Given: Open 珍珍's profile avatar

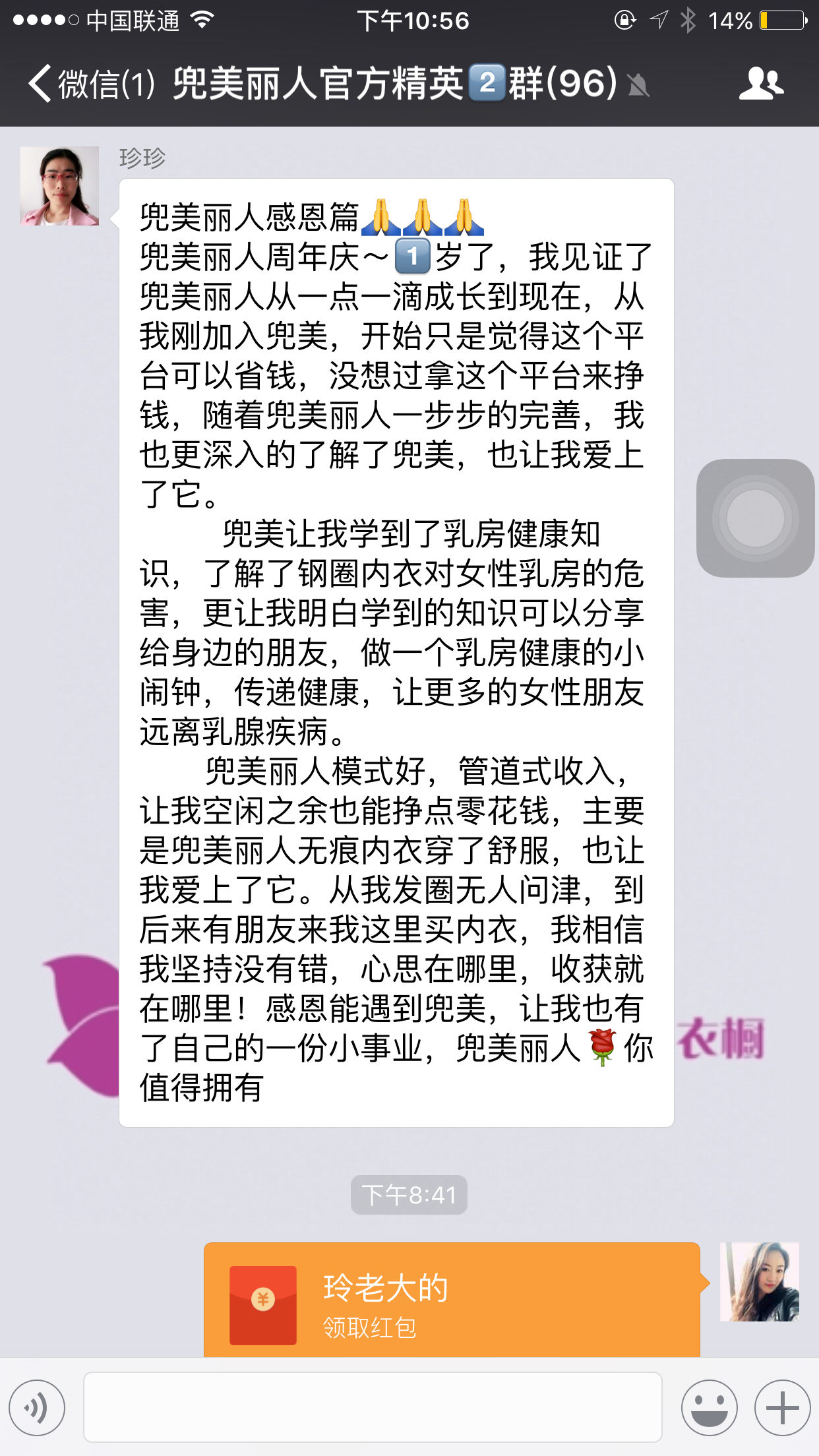Looking at the screenshot, I should (x=59, y=186).
